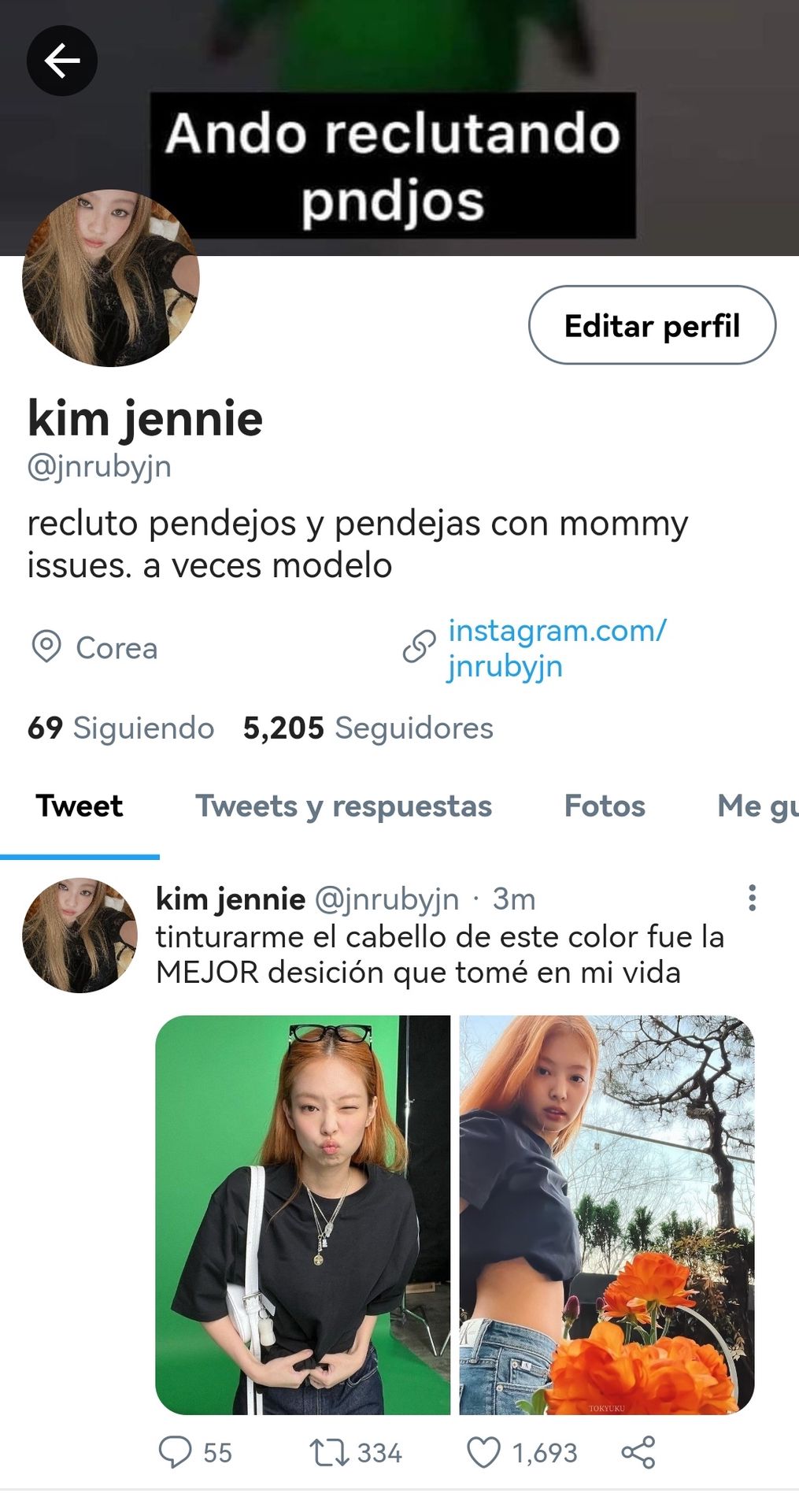Go back using the arrow button
This screenshot has width=799, height=1512.
(62, 61)
